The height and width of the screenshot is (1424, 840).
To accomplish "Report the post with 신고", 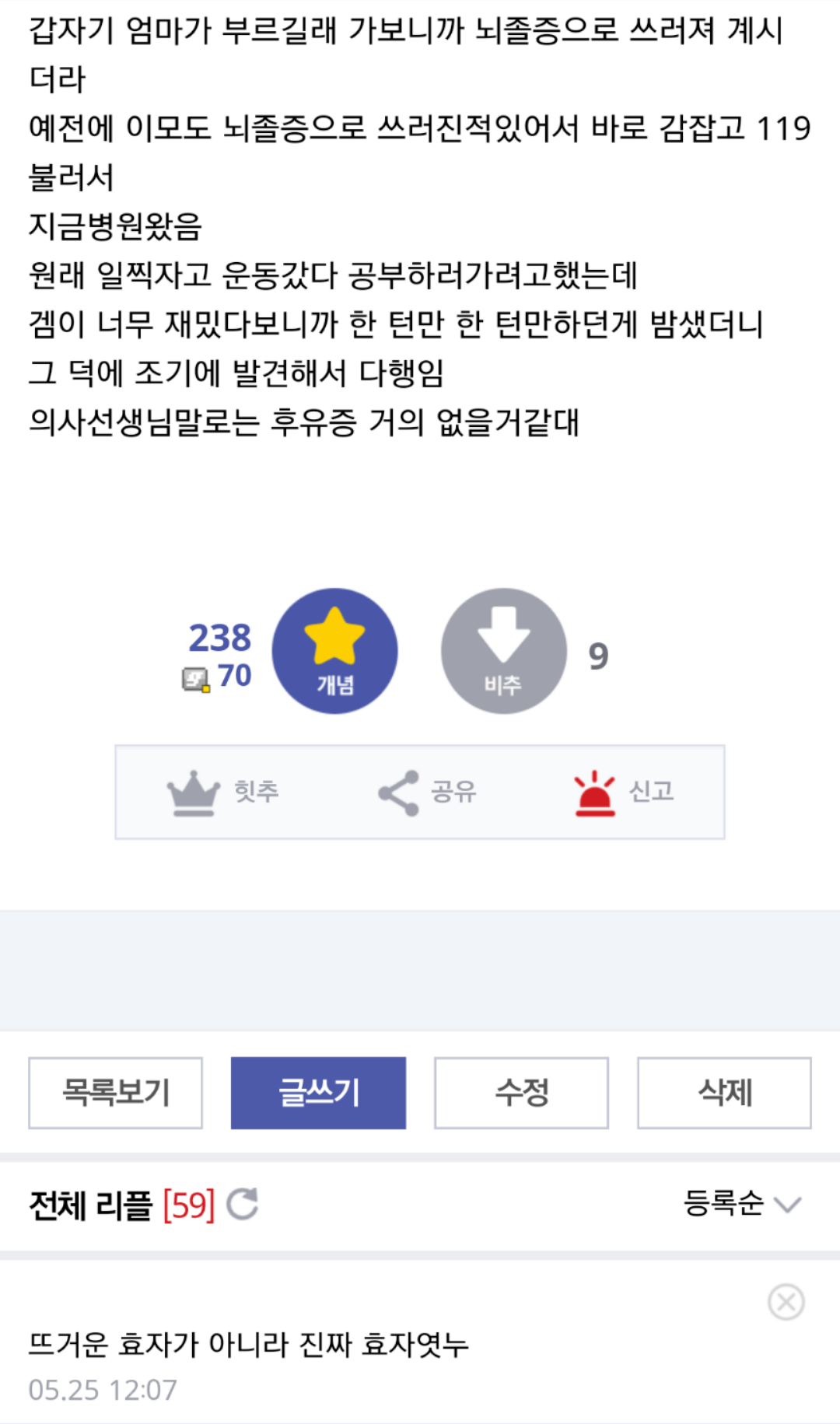I will [x=625, y=792].
